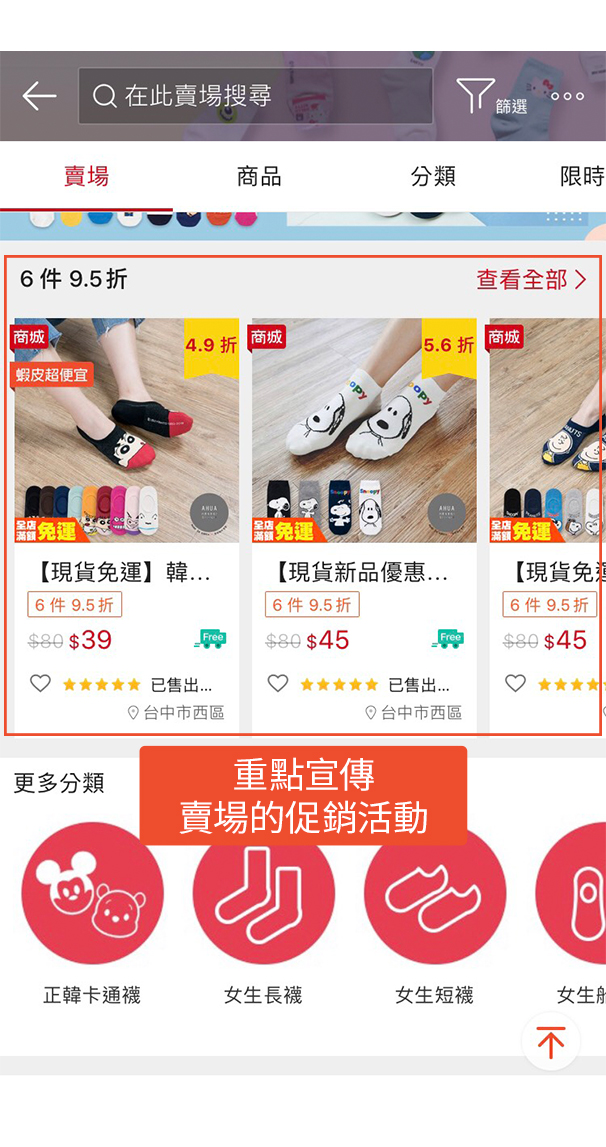Open the three-dot overflow menu
Screen dimensions: 606x1147
tap(567, 97)
